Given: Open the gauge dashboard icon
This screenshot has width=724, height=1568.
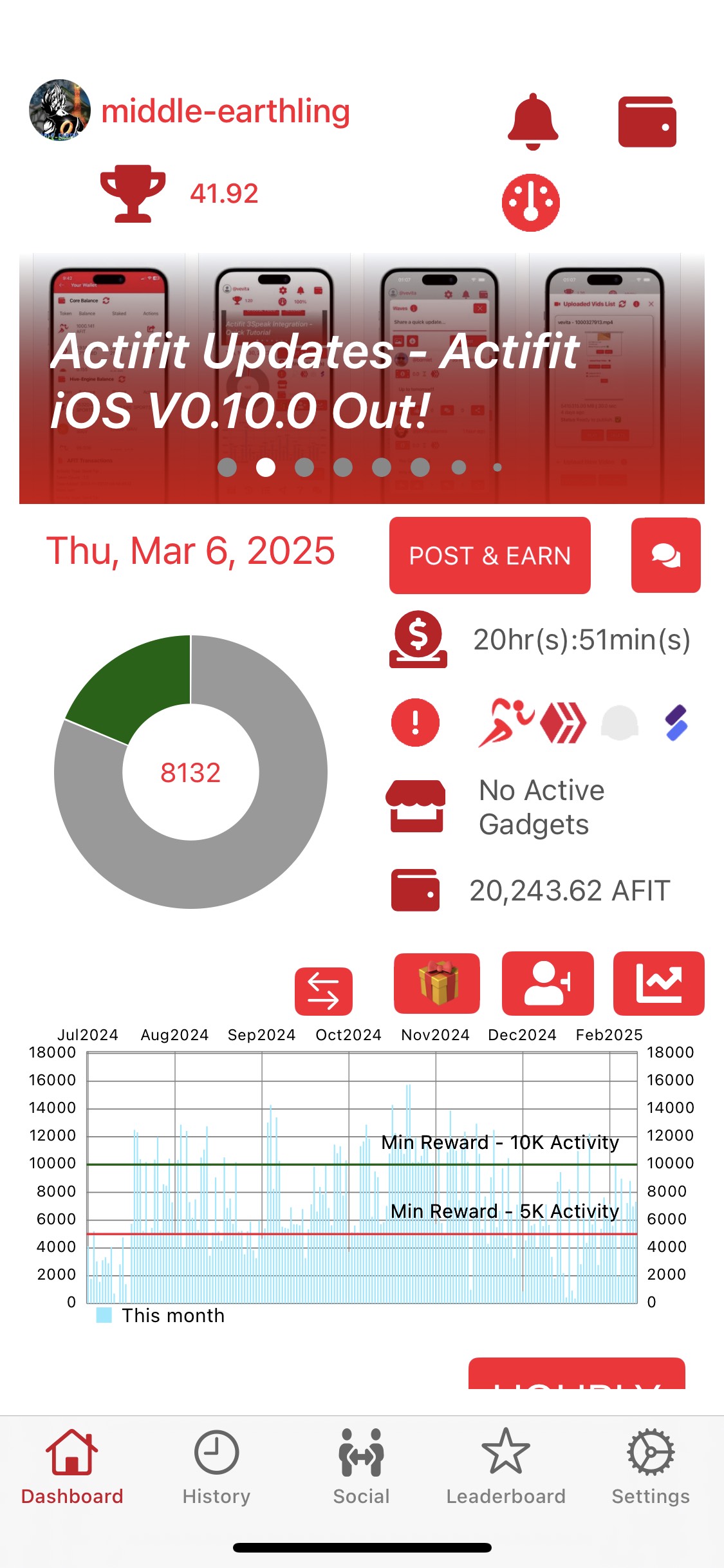Looking at the screenshot, I should tap(531, 203).
